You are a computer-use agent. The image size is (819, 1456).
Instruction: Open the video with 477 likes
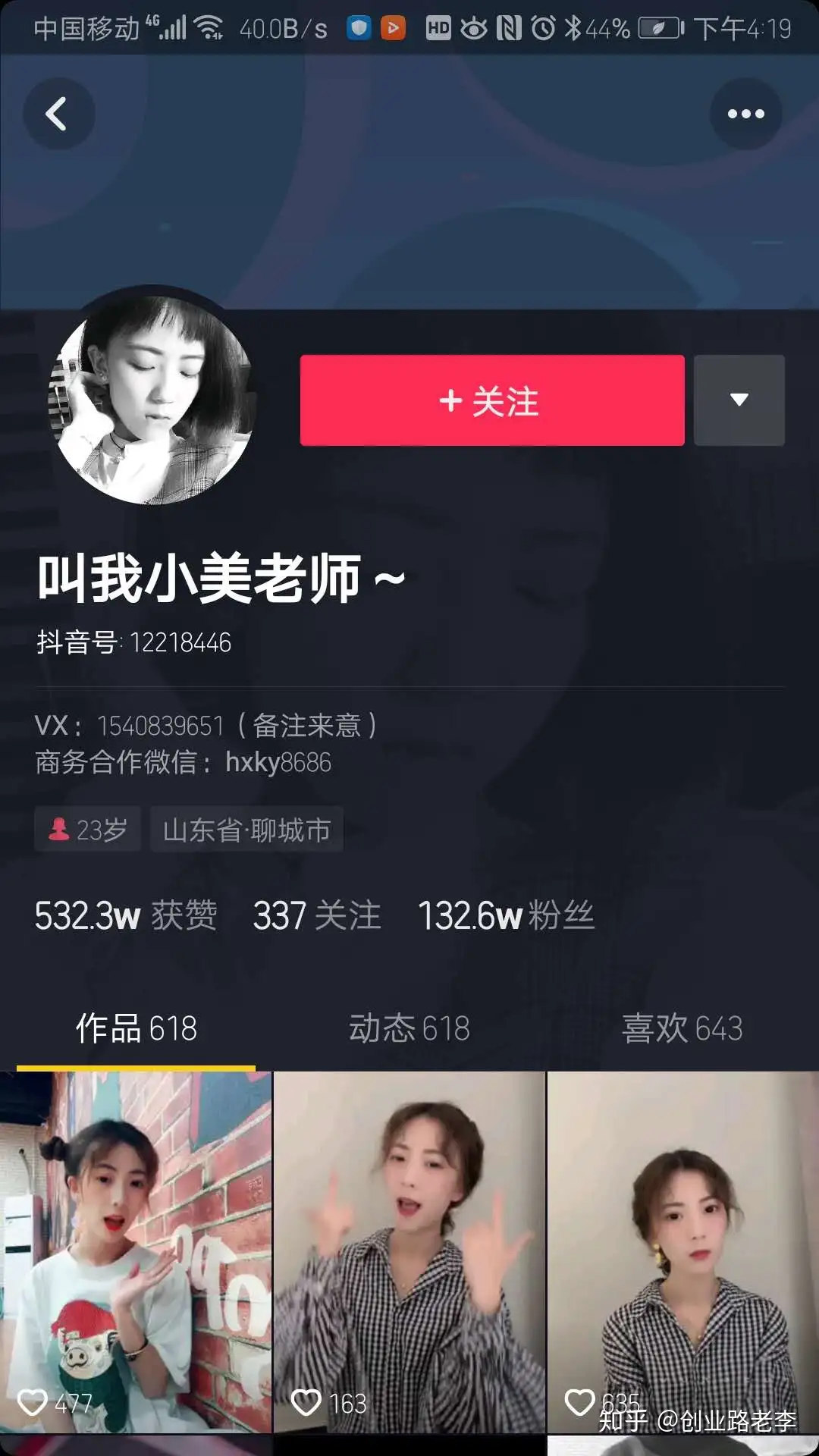[136, 1251]
